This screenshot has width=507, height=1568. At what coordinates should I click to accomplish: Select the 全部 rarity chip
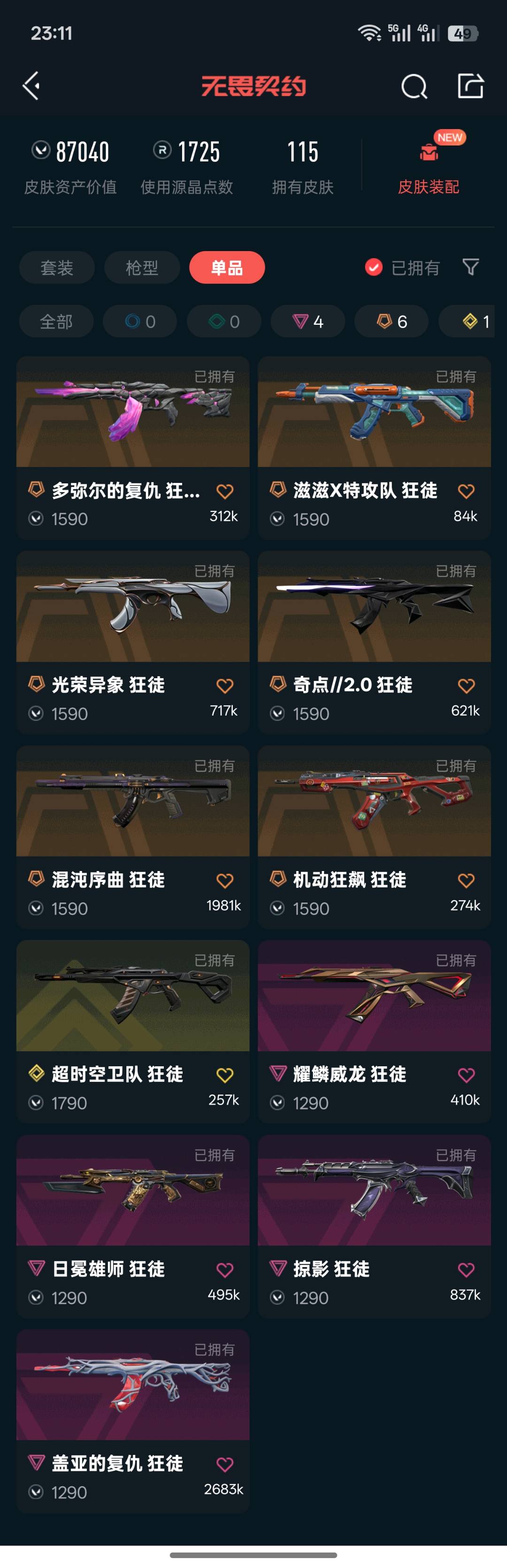click(56, 321)
